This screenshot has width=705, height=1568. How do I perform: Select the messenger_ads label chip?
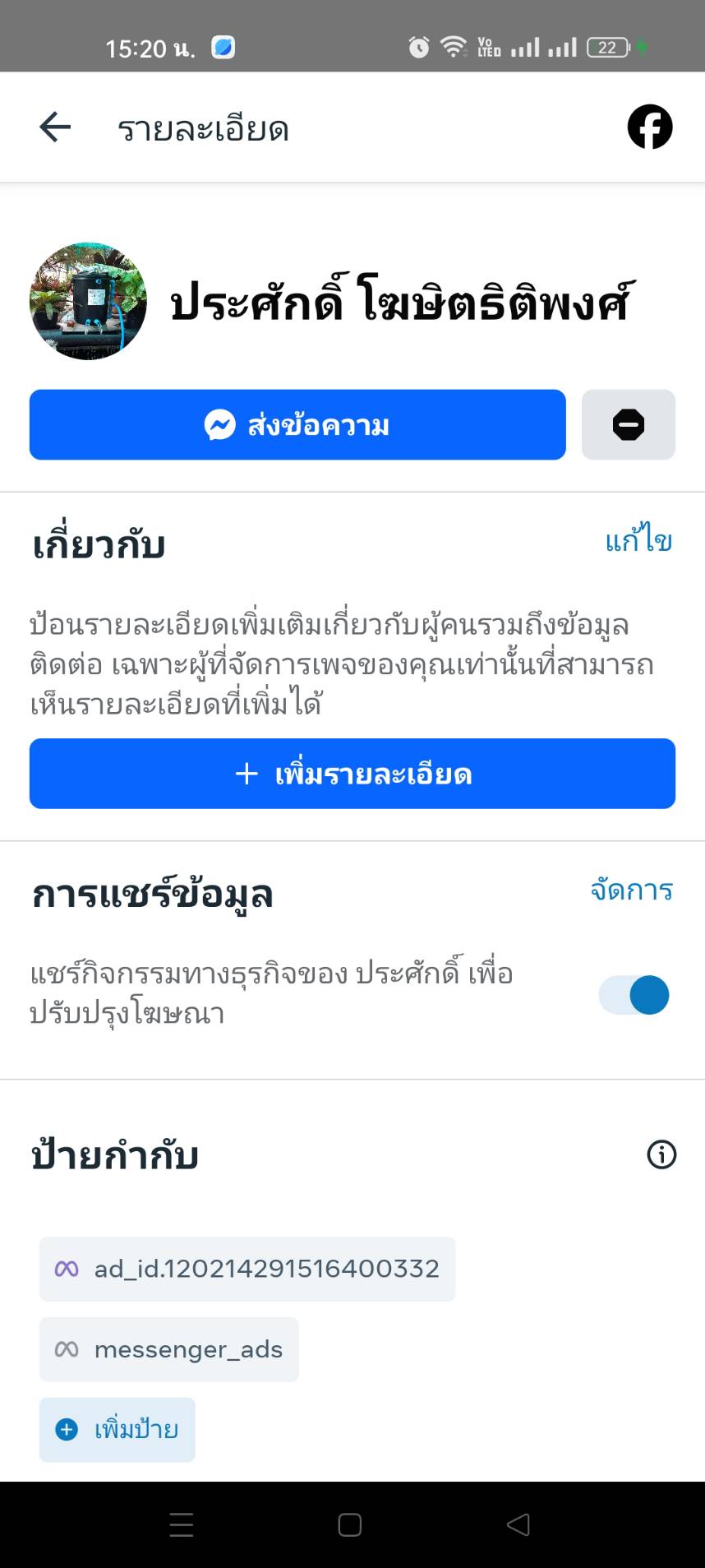169,1349
